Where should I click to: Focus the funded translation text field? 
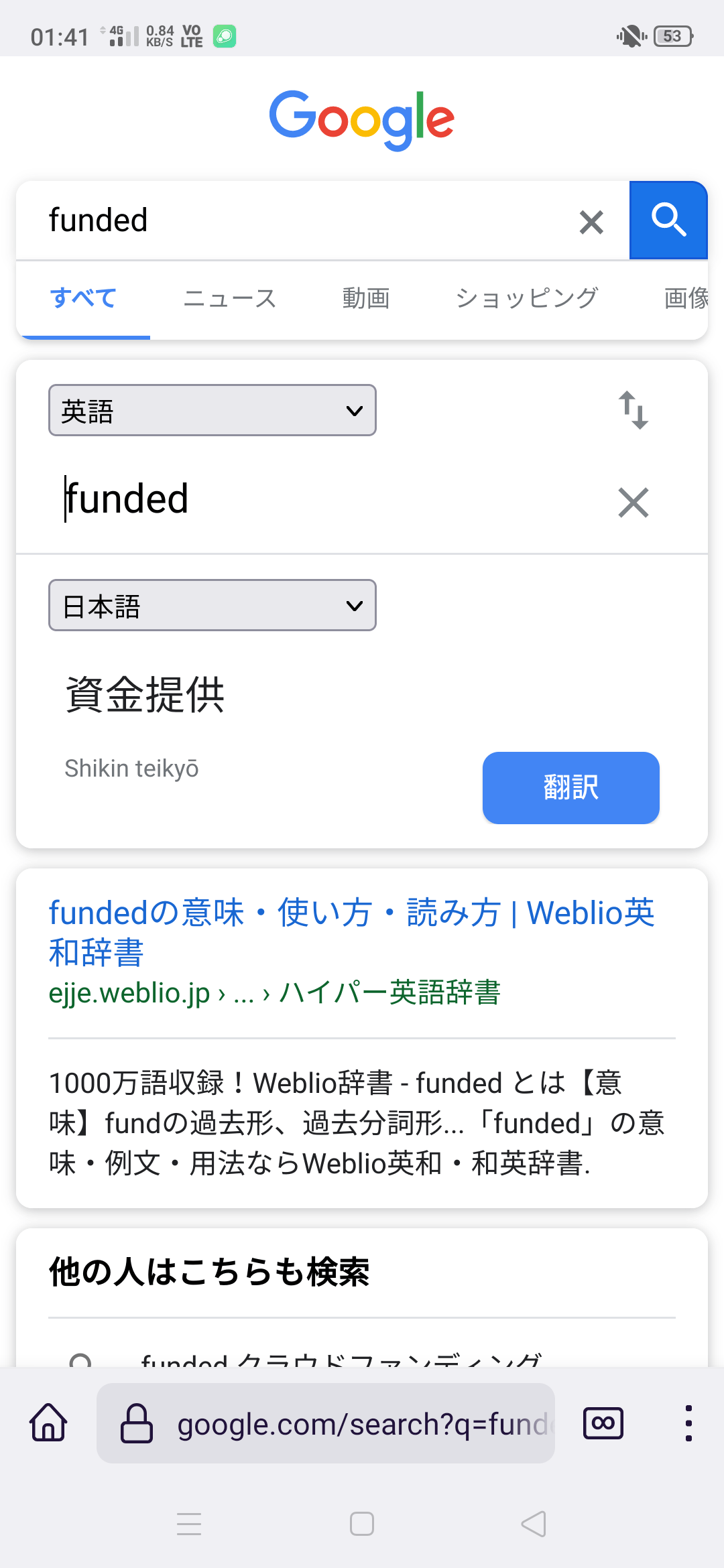(x=322, y=499)
